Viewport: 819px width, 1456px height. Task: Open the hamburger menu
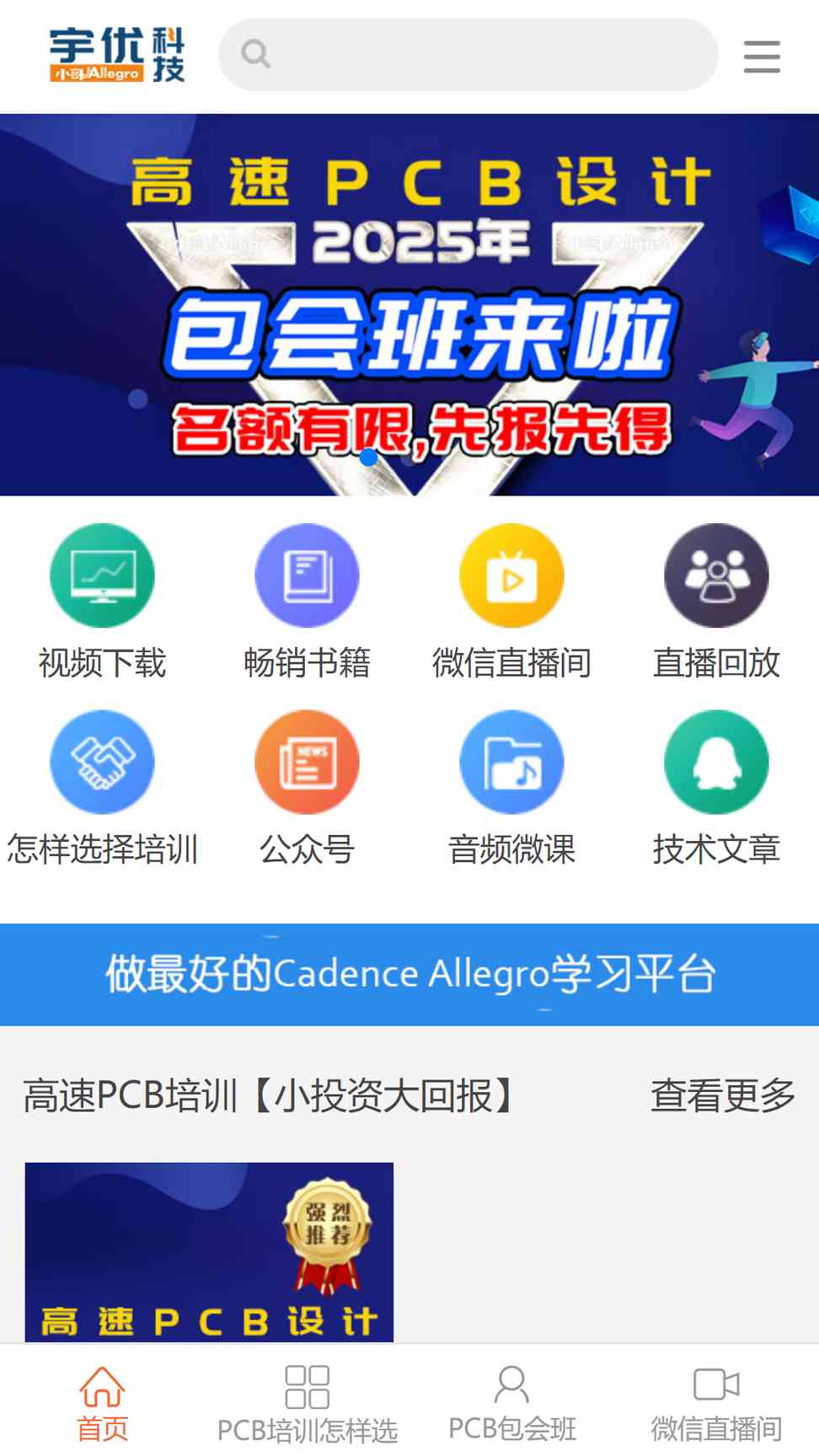[762, 56]
